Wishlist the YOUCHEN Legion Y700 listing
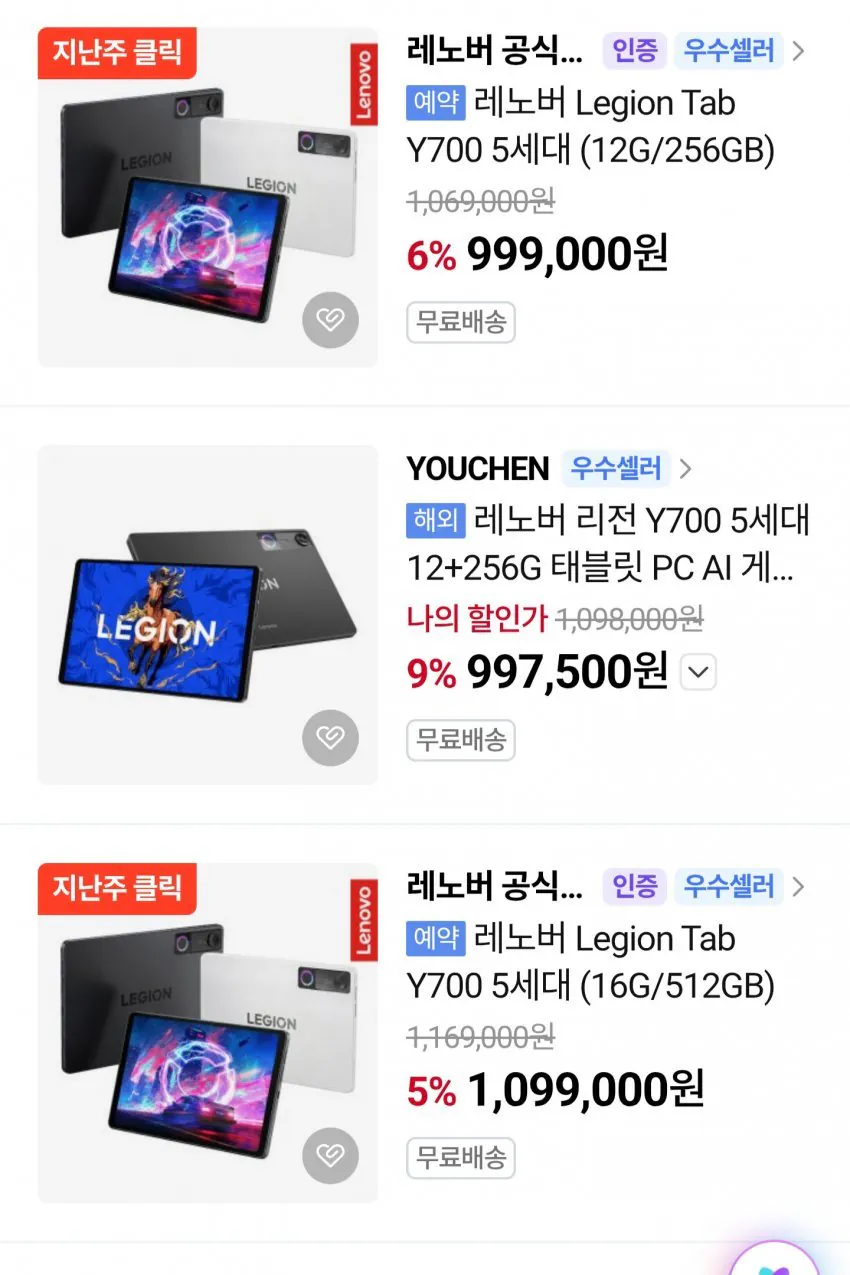Screen dimensions: 850x1275 click(330, 738)
